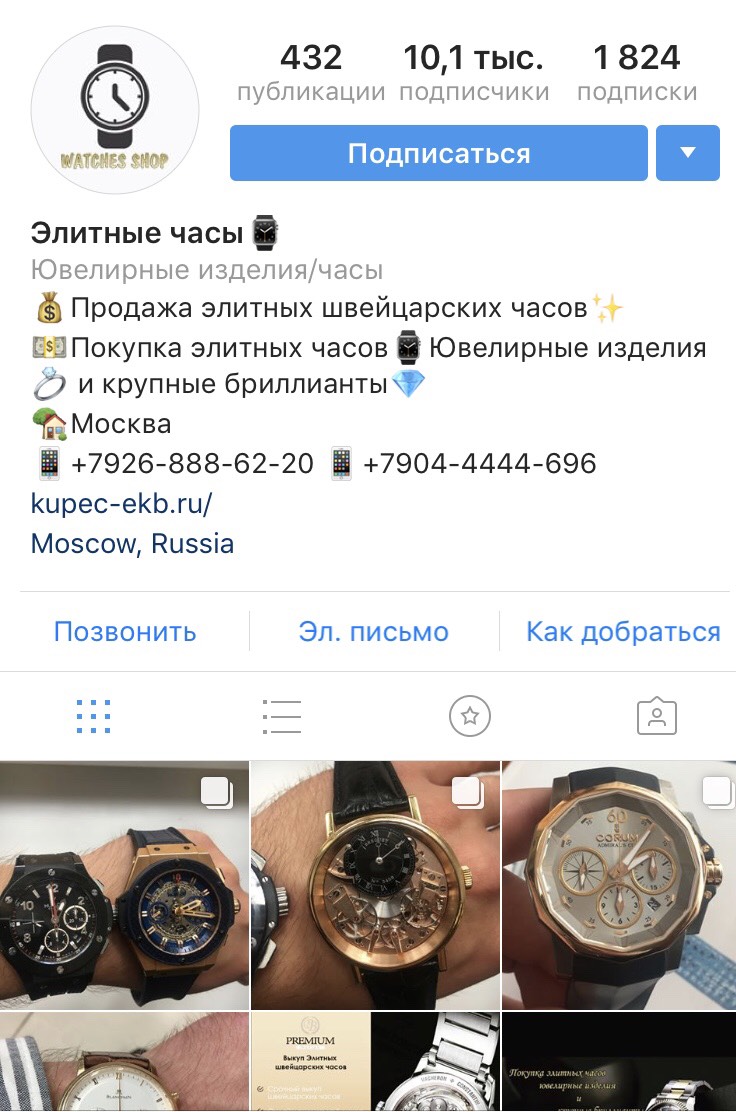Open the подписки following list

(637, 74)
